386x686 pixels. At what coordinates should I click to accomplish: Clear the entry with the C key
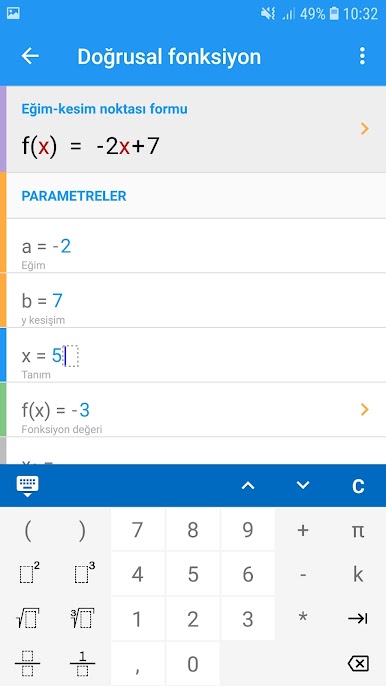click(x=358, y=486)
